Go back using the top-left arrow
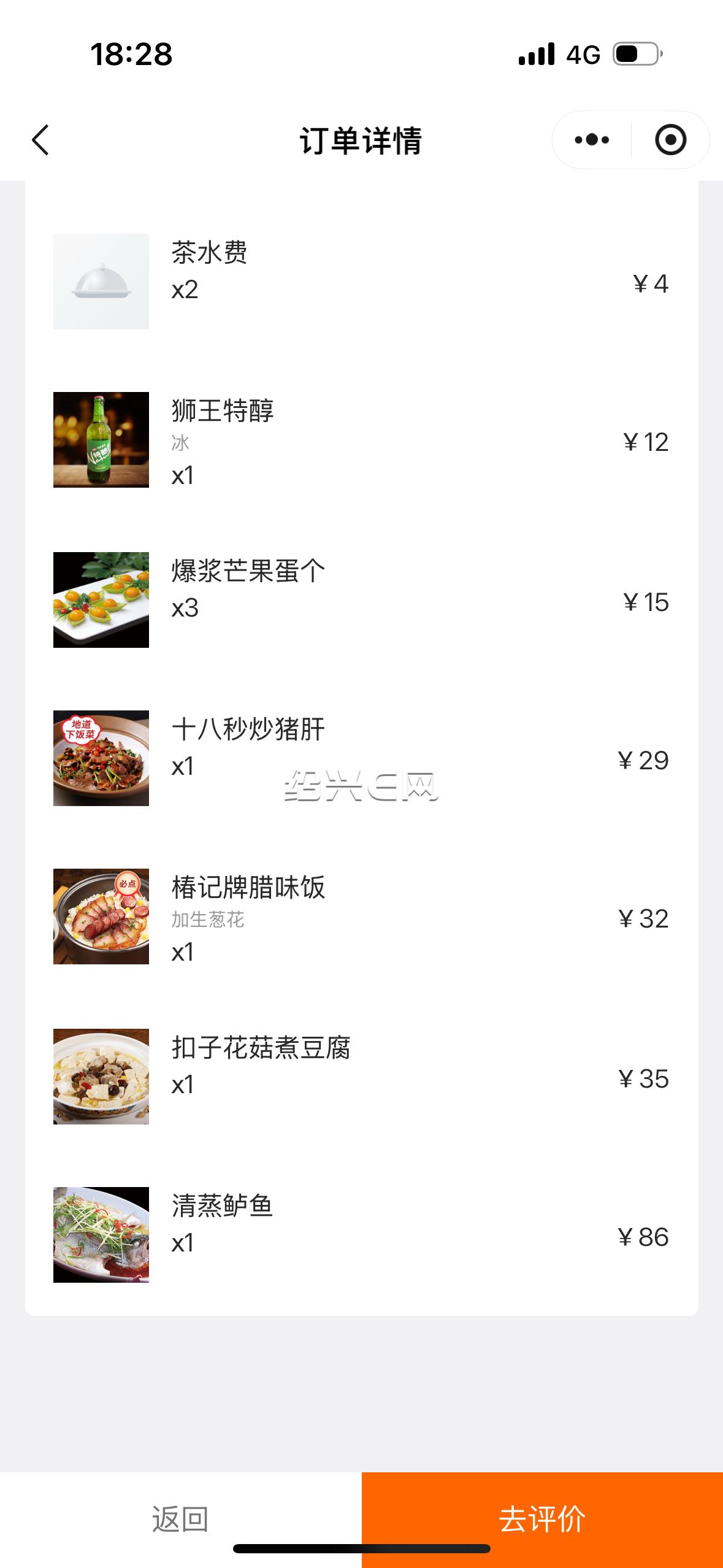This screenshot has height=1568, width=723. click(40, 140)
